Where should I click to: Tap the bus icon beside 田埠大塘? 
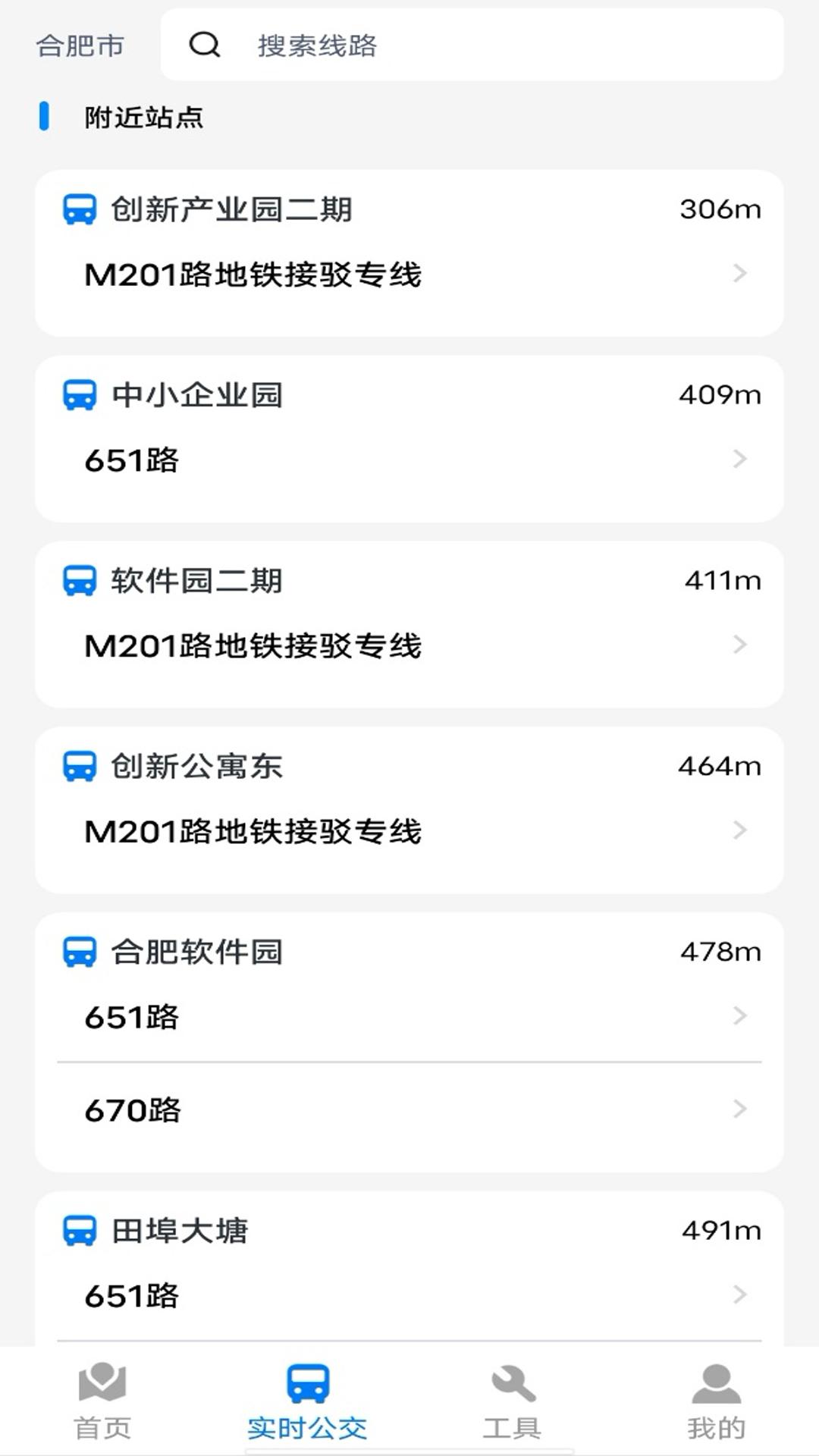[79, 1228]
